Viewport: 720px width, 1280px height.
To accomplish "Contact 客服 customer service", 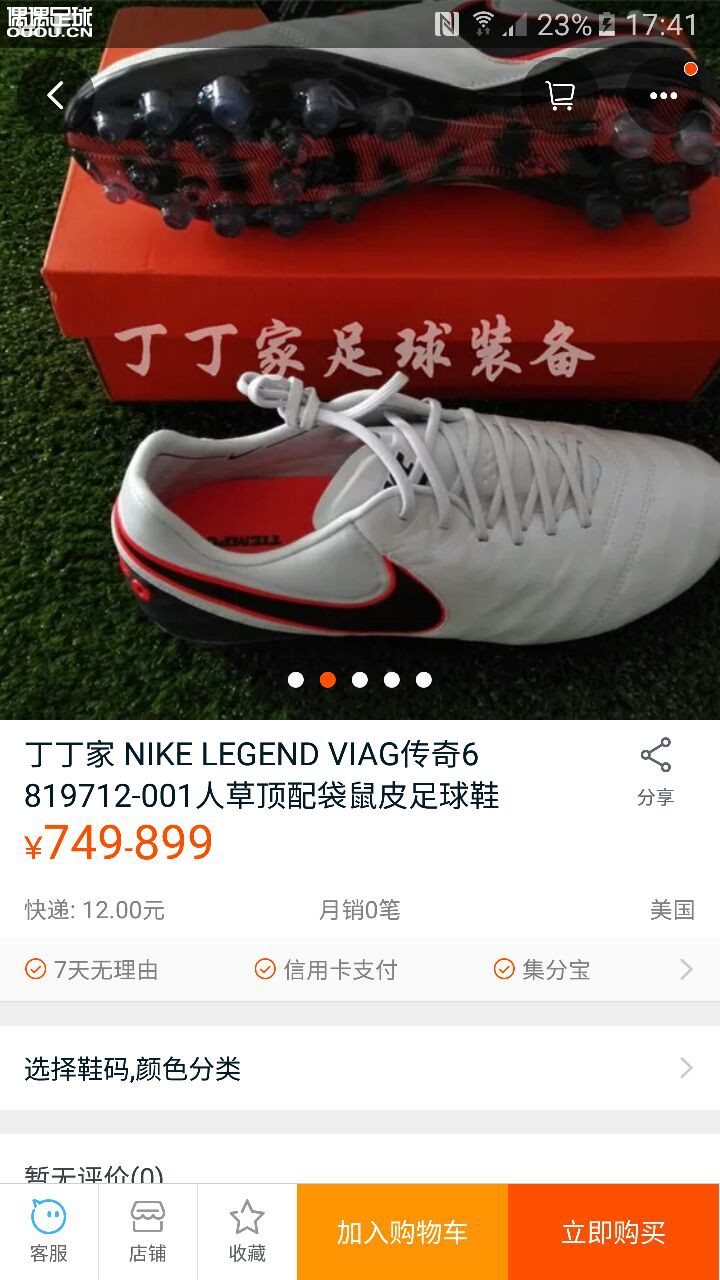I will click(x=48, y=1232).
